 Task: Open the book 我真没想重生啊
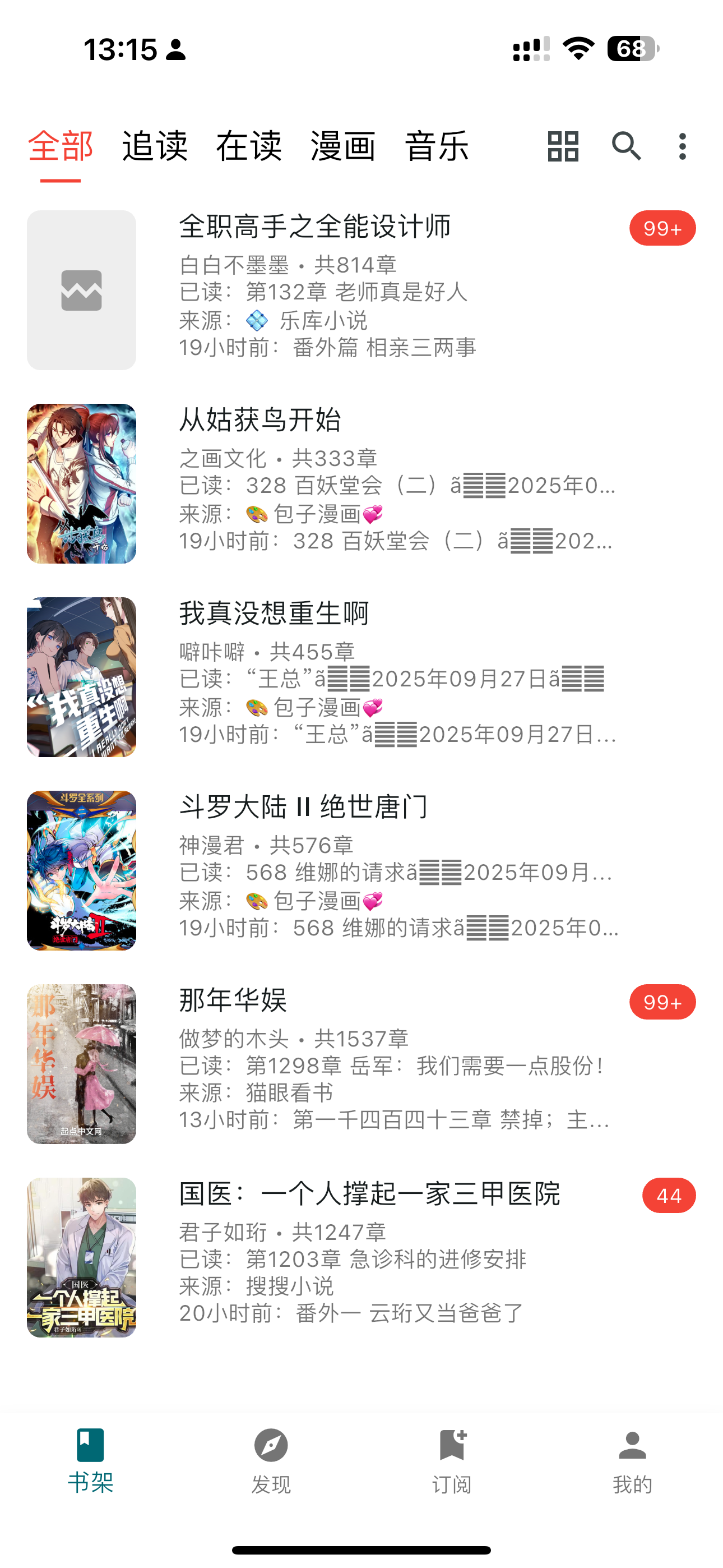tap(274, 614)
